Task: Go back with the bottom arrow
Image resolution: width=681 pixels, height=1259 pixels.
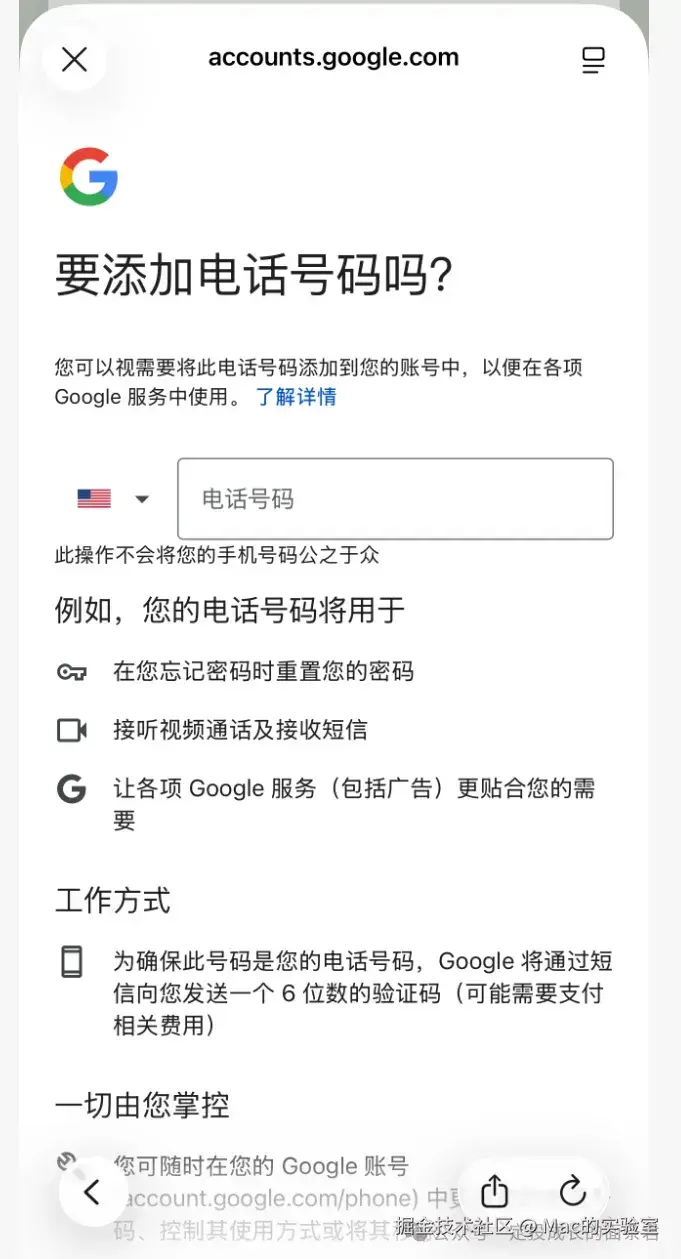Action: [92, 1191]
